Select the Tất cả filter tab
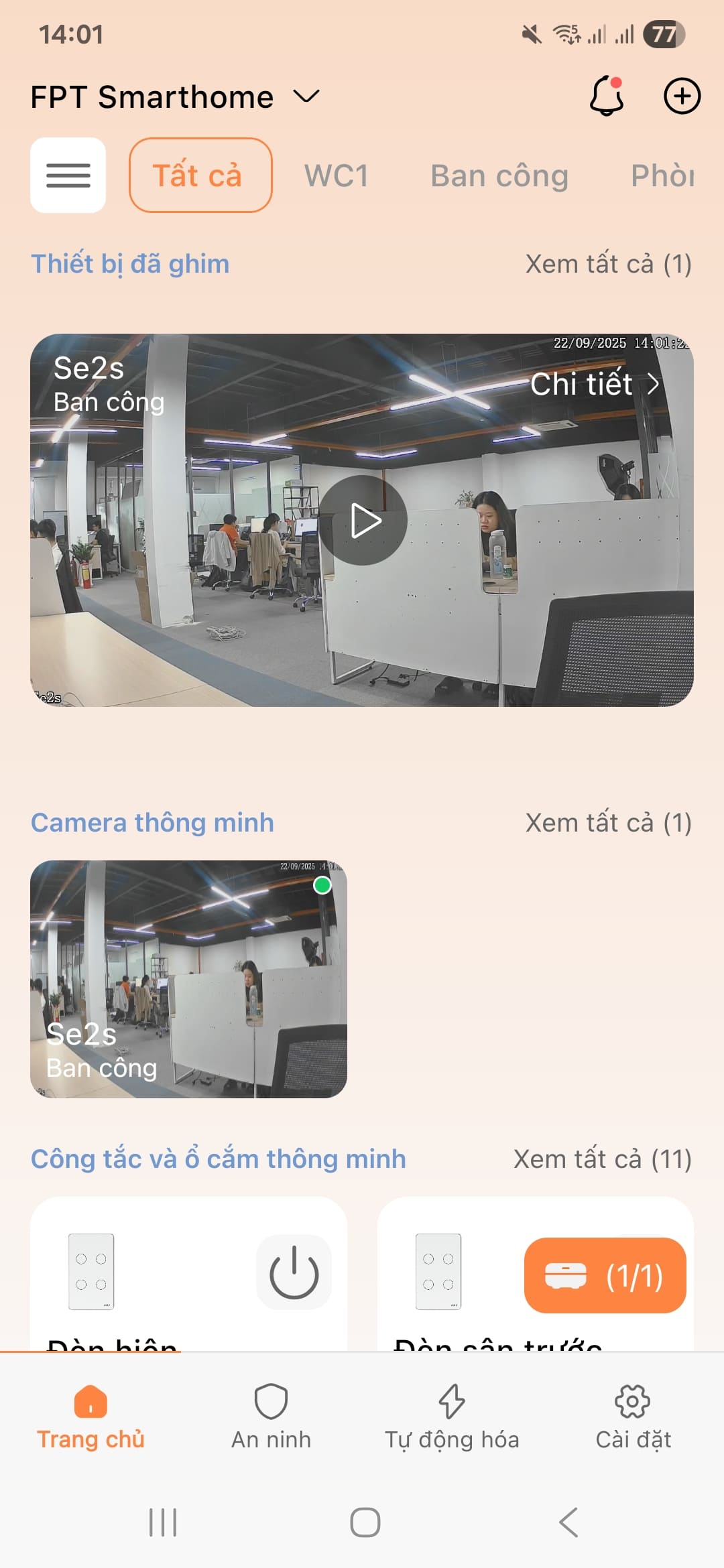The image size is (724, 1568). pyautogui.click(x=200, y=176)
